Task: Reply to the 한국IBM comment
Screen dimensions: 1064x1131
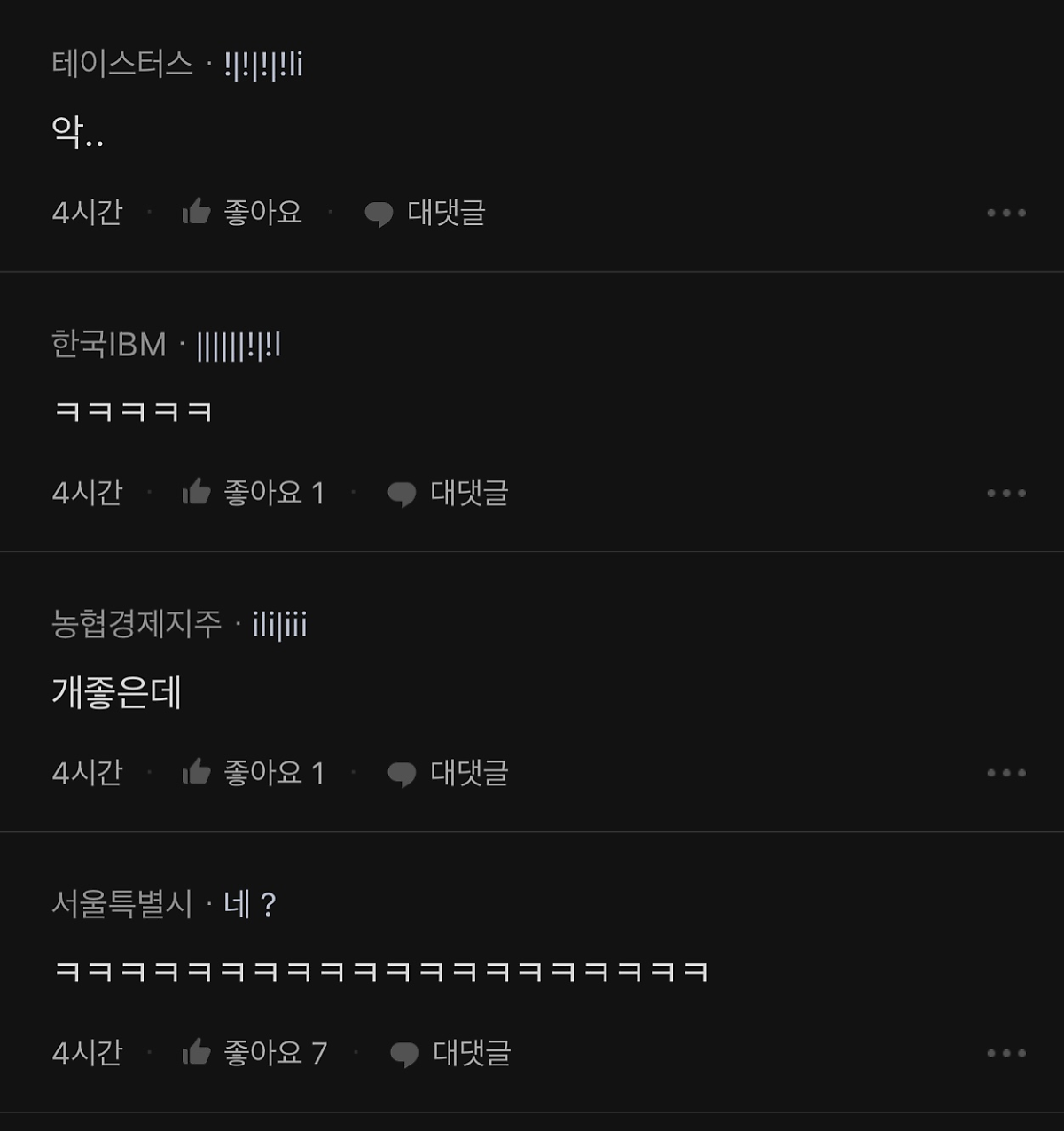Action: coord(449,493)
